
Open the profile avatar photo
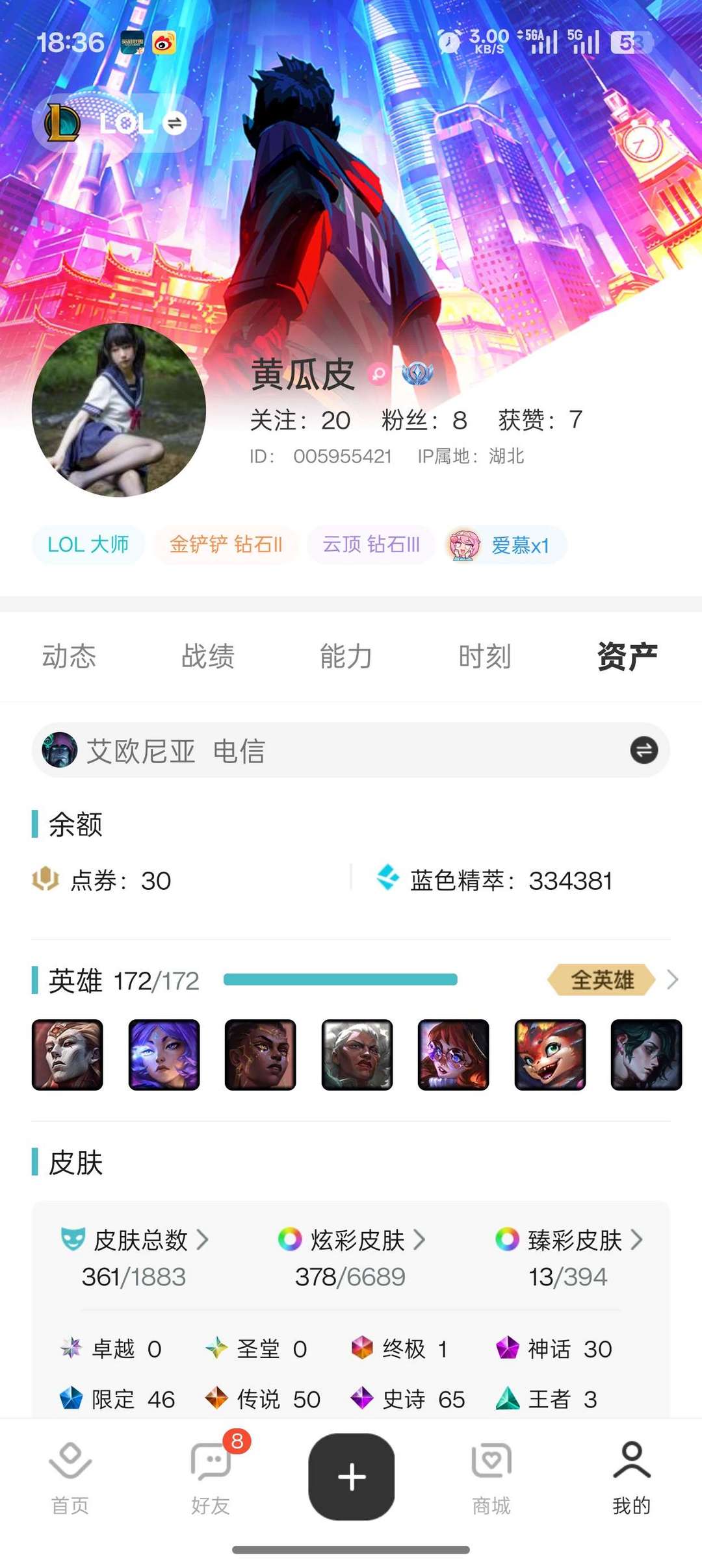tap(119, 411)
